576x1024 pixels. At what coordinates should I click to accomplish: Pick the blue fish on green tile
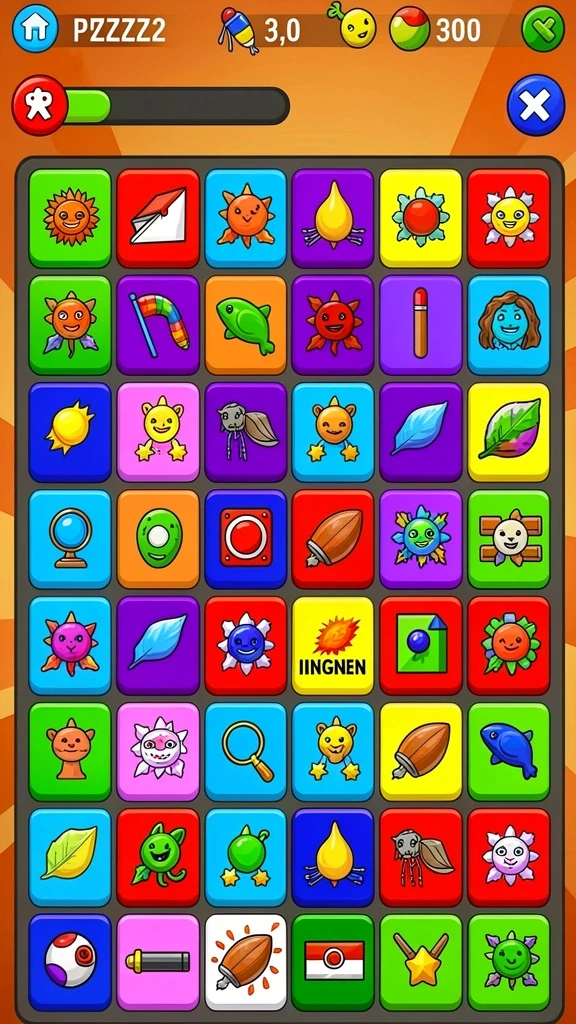coord(509,752)
